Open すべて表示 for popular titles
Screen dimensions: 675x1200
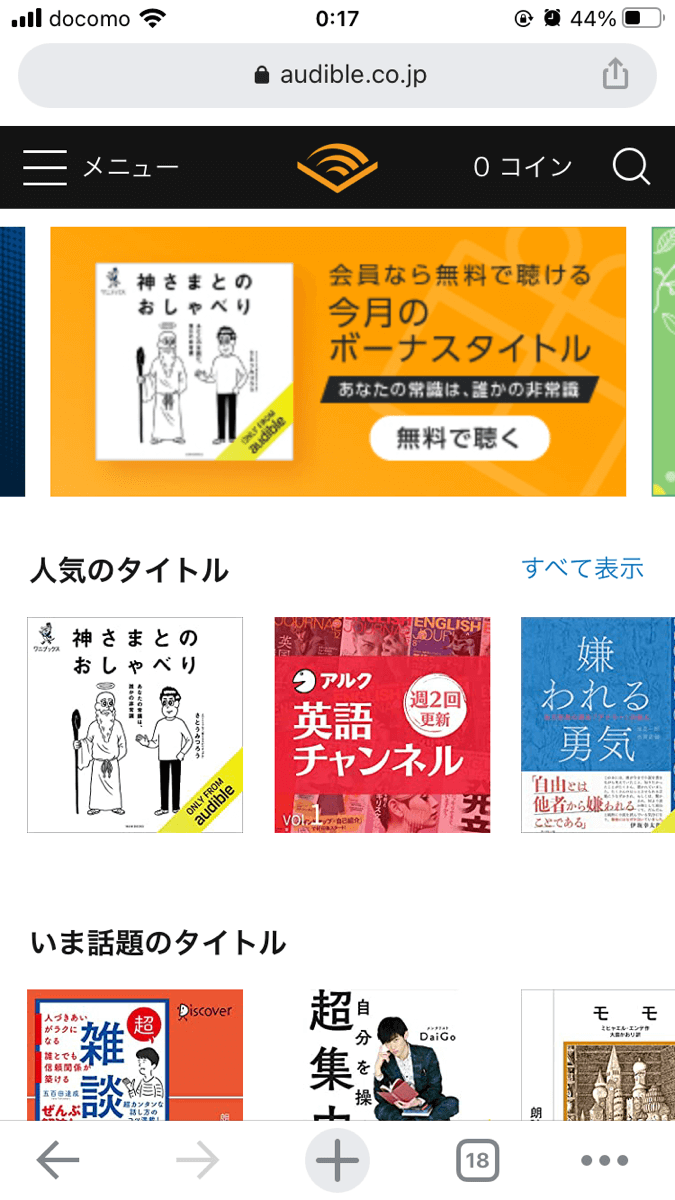pos(583,569)
